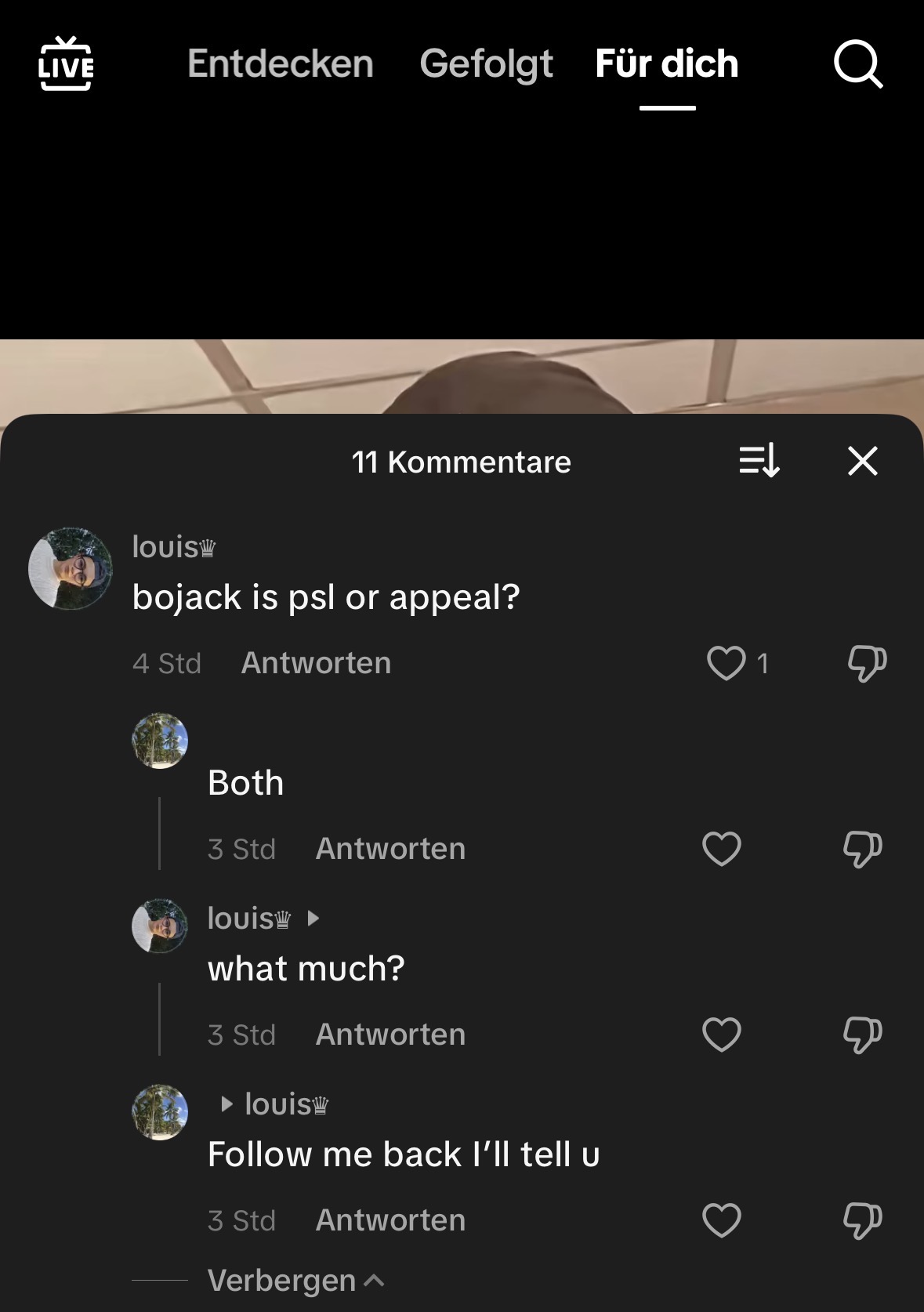
Task: Like the "Follow me back I'll tell u" reply
Action: click(721, 1220)
